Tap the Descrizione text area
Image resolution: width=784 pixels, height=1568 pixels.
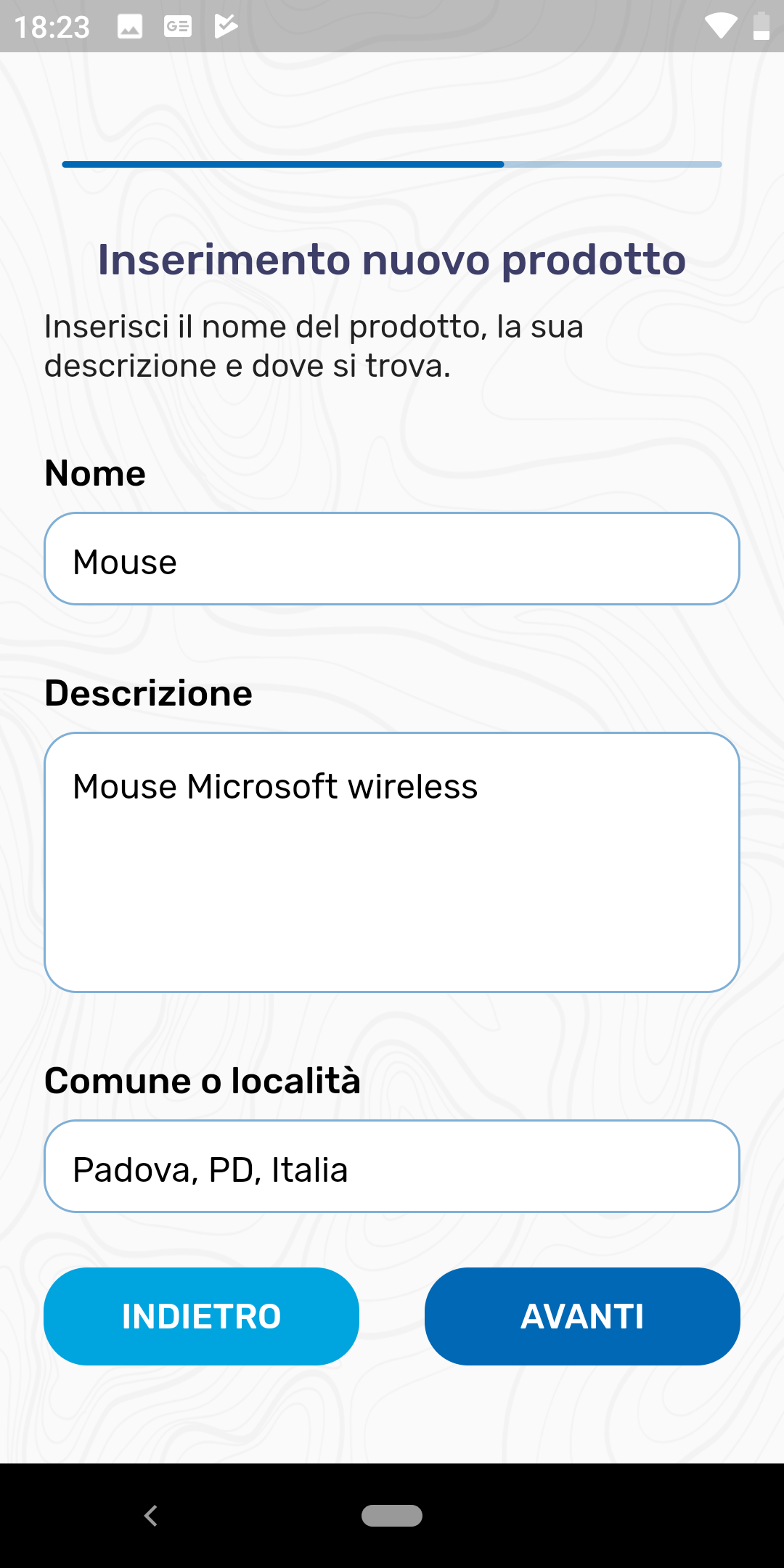(392, 862)
